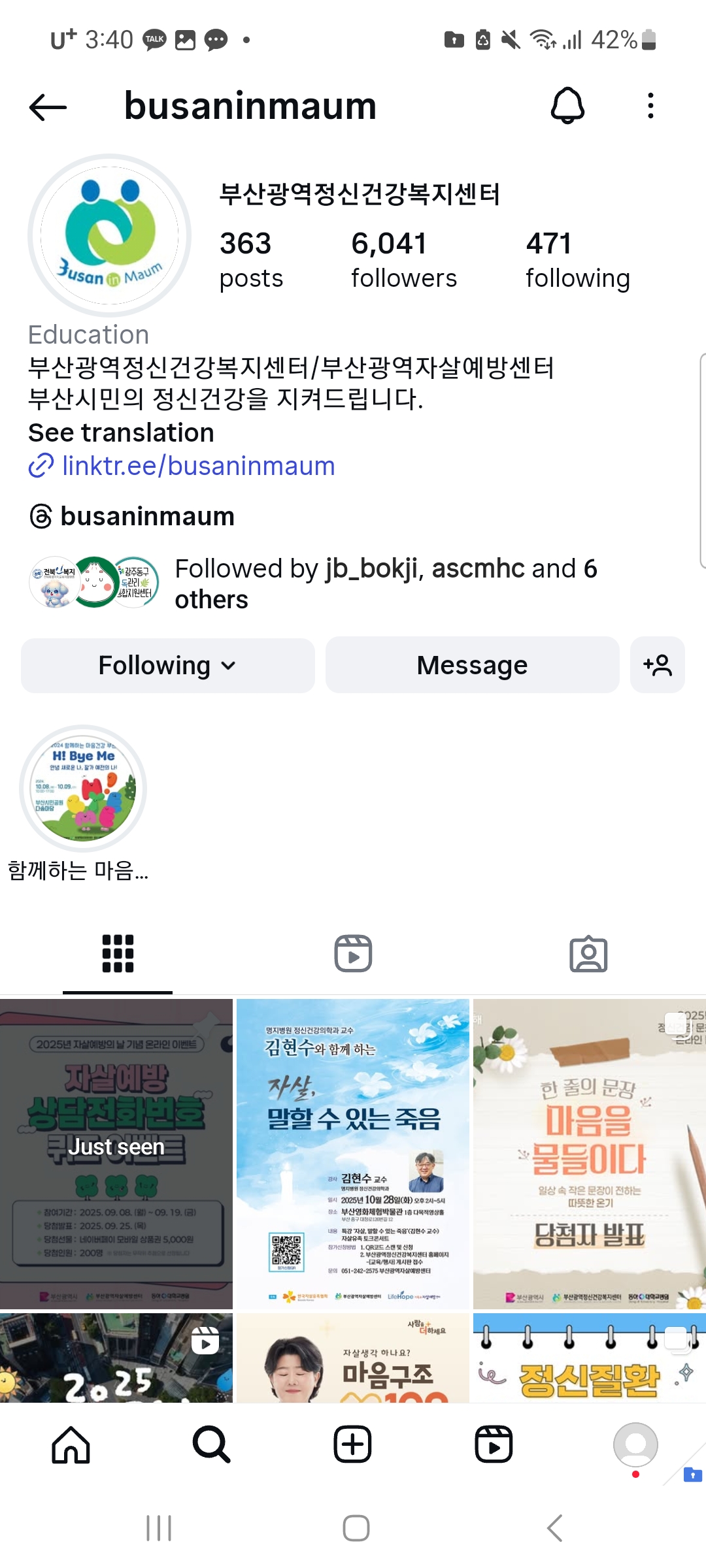706x1568 pixels.
Task: Open the three-dot overflow menu
Action: click(650, 106)
